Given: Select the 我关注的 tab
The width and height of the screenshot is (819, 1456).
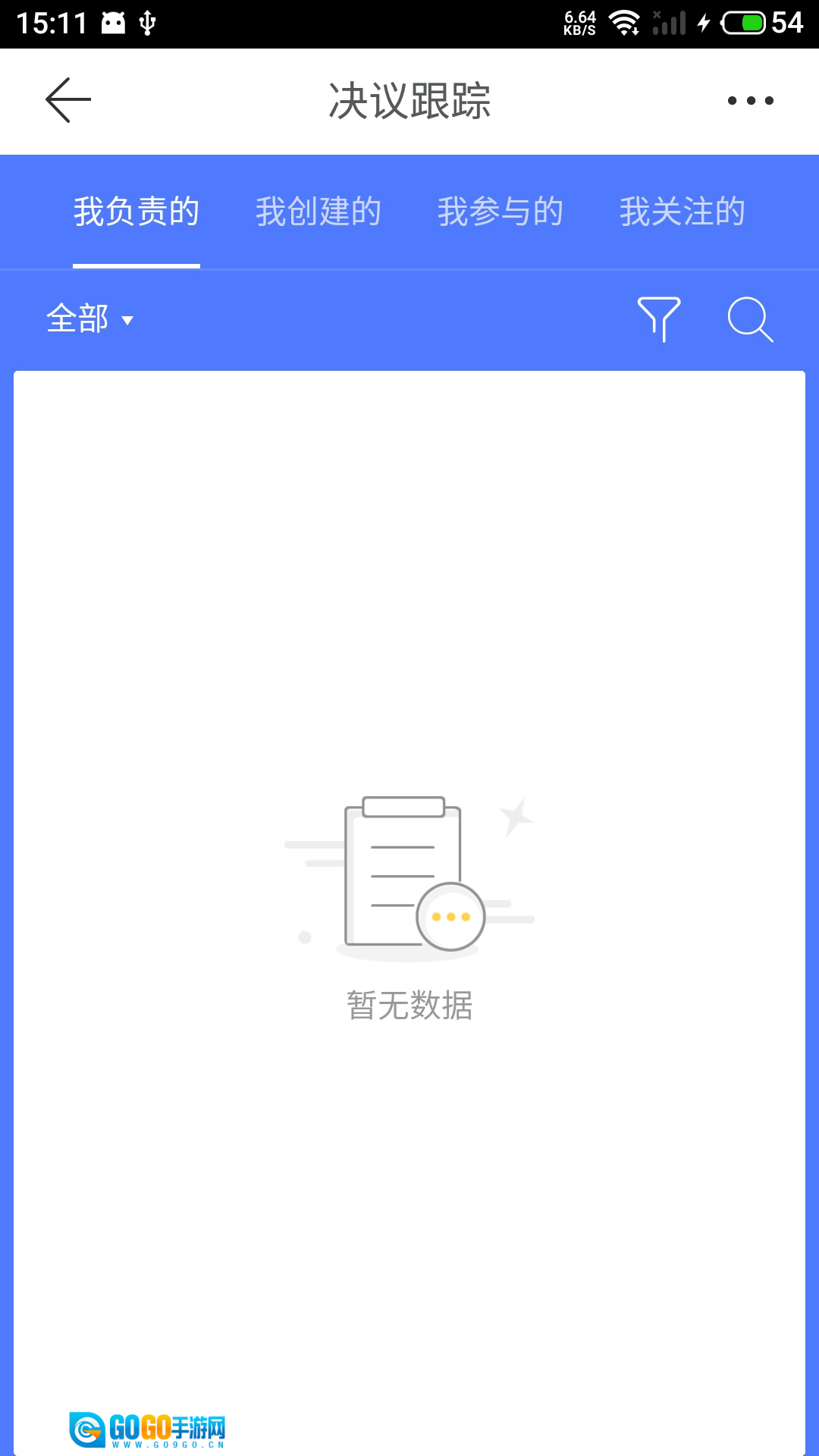Looking at the screenshot, I should click(x=682, y=212).
